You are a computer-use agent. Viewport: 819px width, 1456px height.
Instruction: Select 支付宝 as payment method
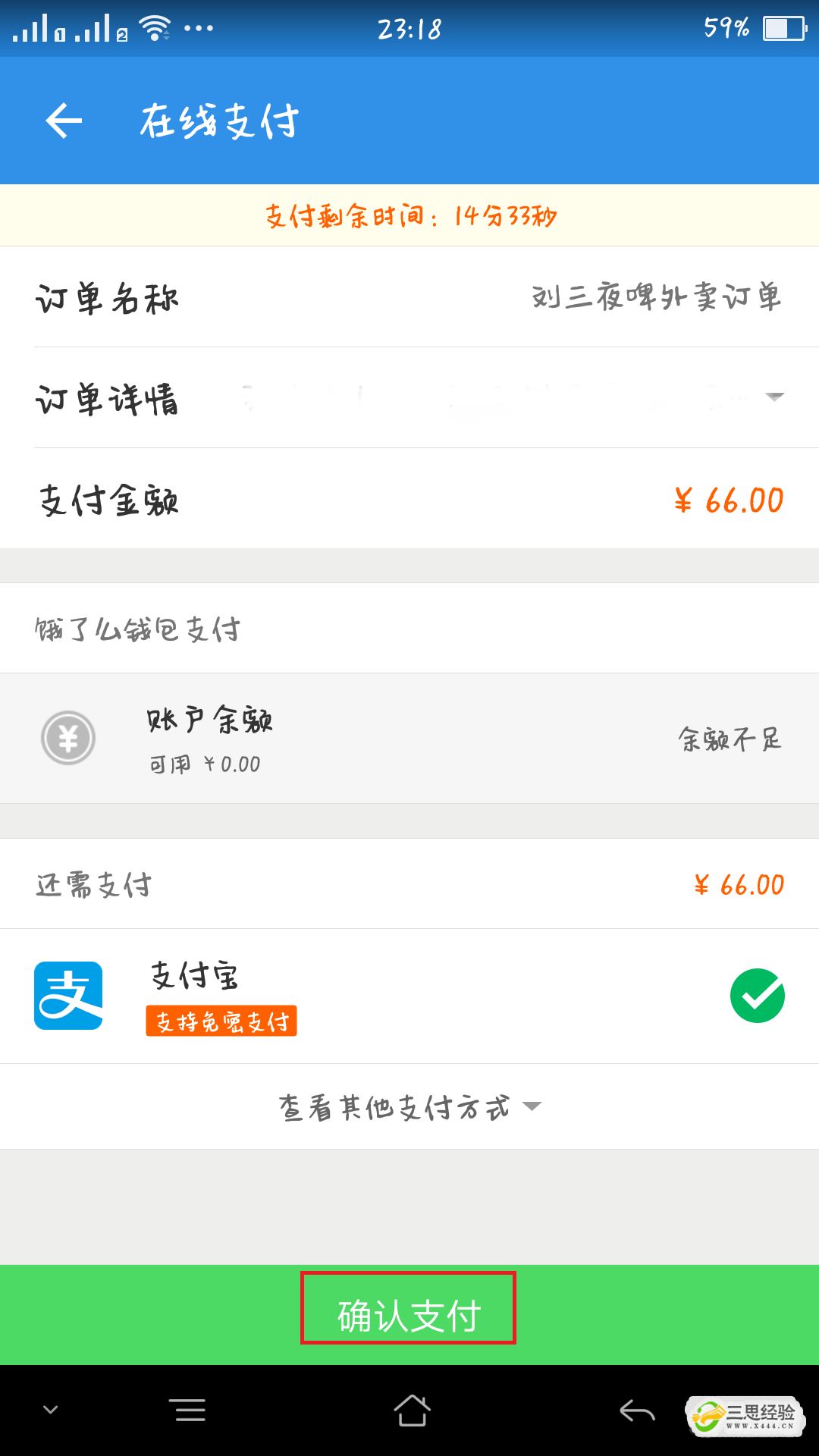[x=409, y=996]
